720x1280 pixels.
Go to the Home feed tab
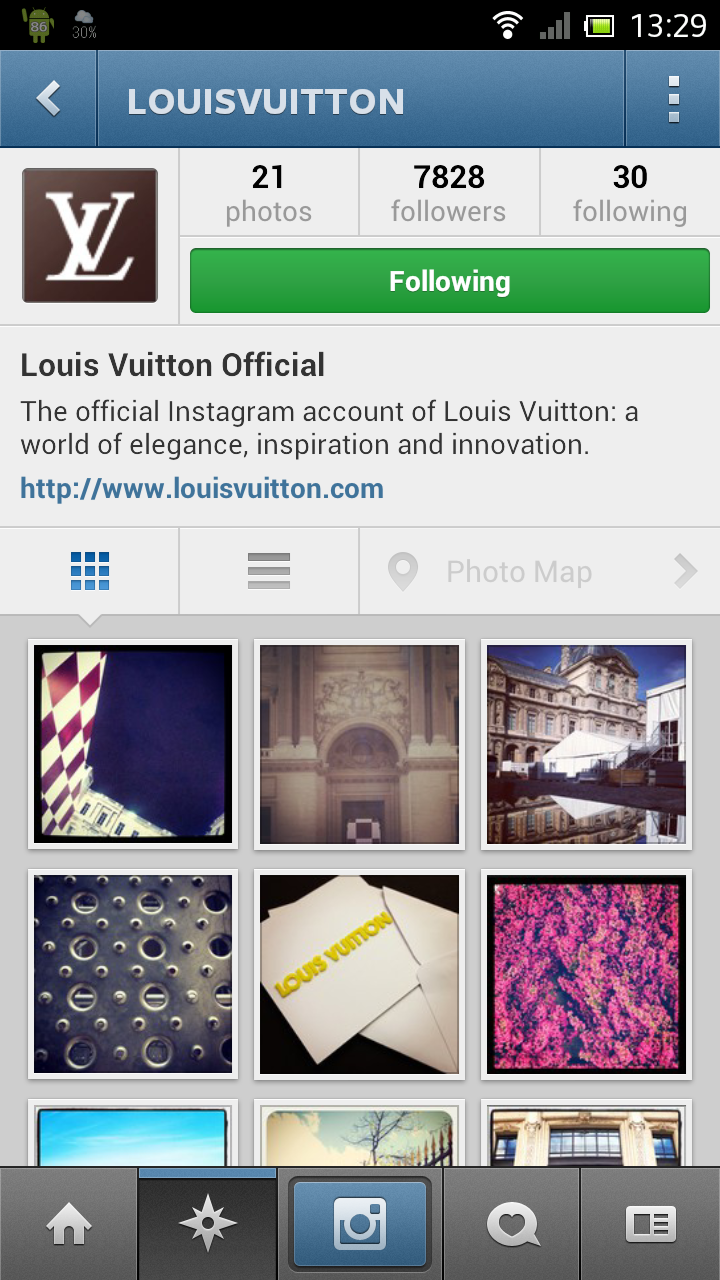(69, 1224)
